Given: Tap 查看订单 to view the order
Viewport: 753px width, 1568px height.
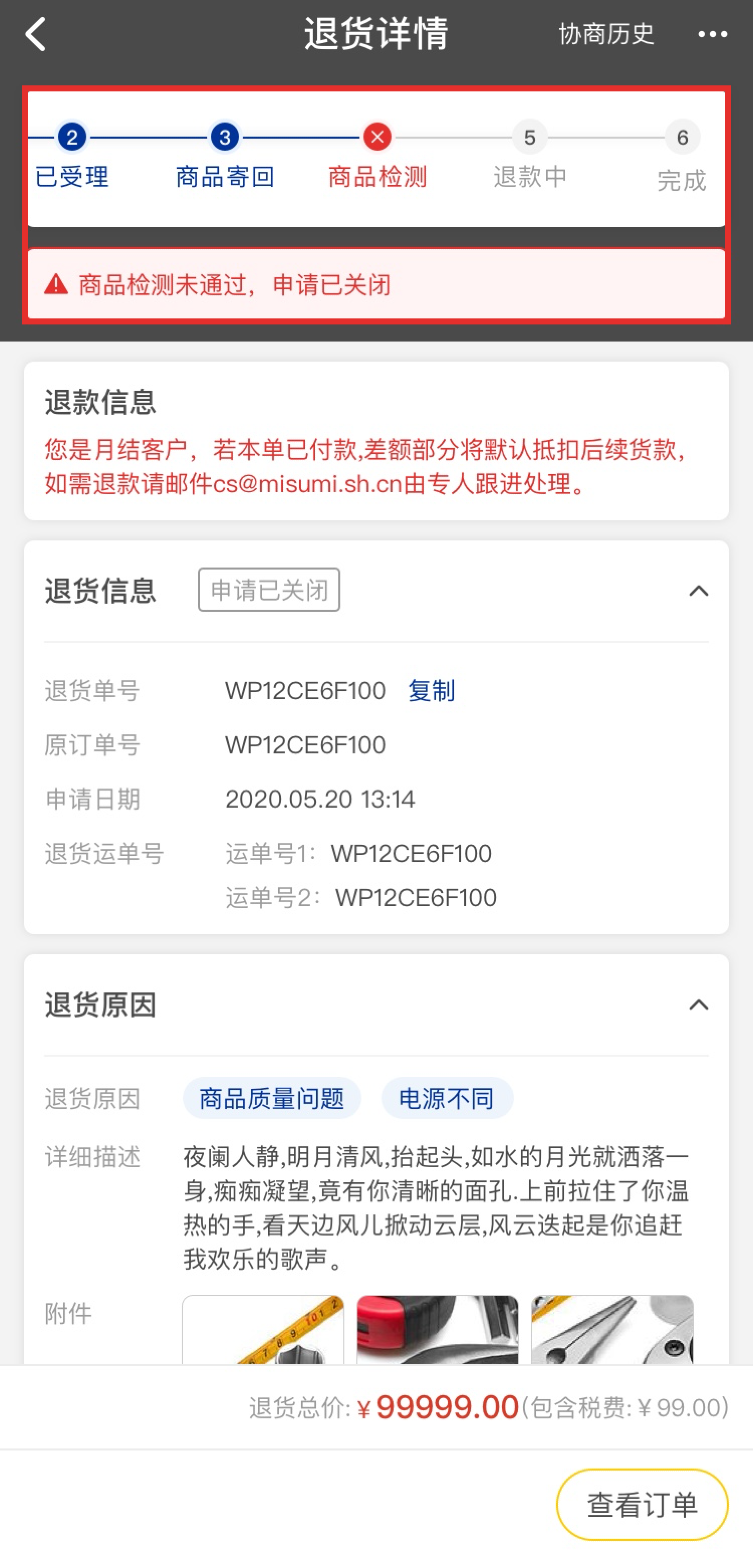Looking at the screenshot, I should click(642, 1504).
